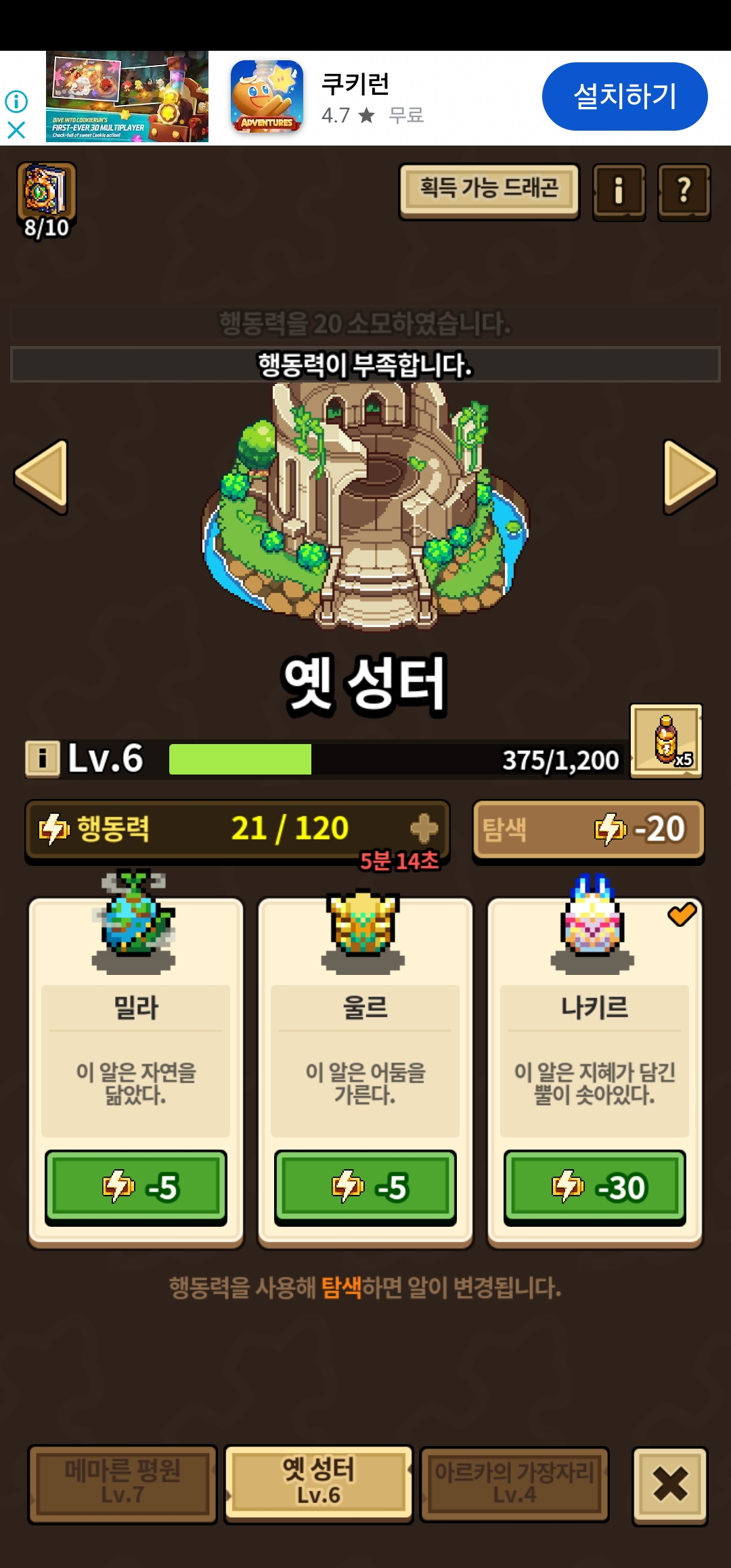The image size is (731, 1568).
Task: Close the exploration screen with X button
Action: coord(669,1484)
